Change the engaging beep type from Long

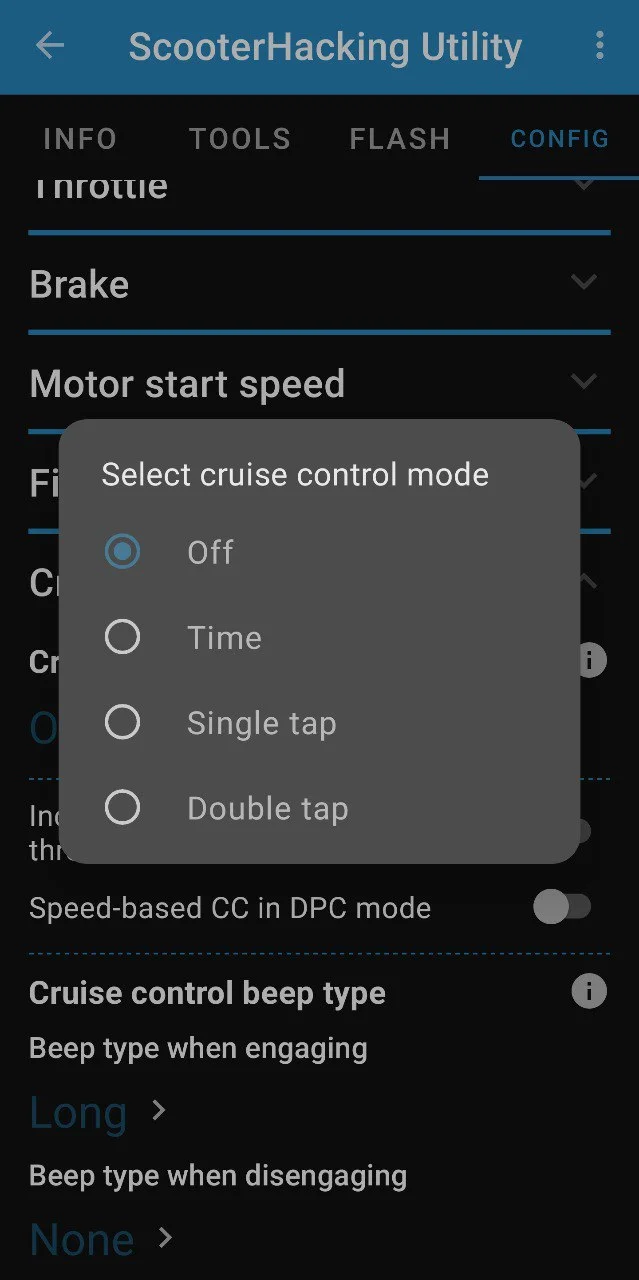(x=100, y=1112)
